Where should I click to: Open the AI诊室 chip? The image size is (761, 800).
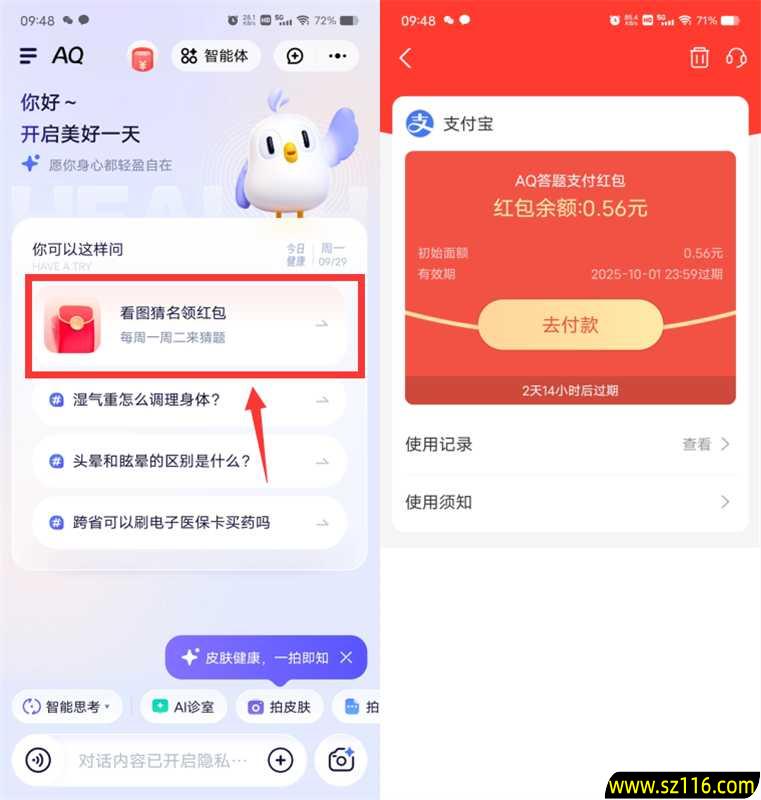[x=184, y=706]
